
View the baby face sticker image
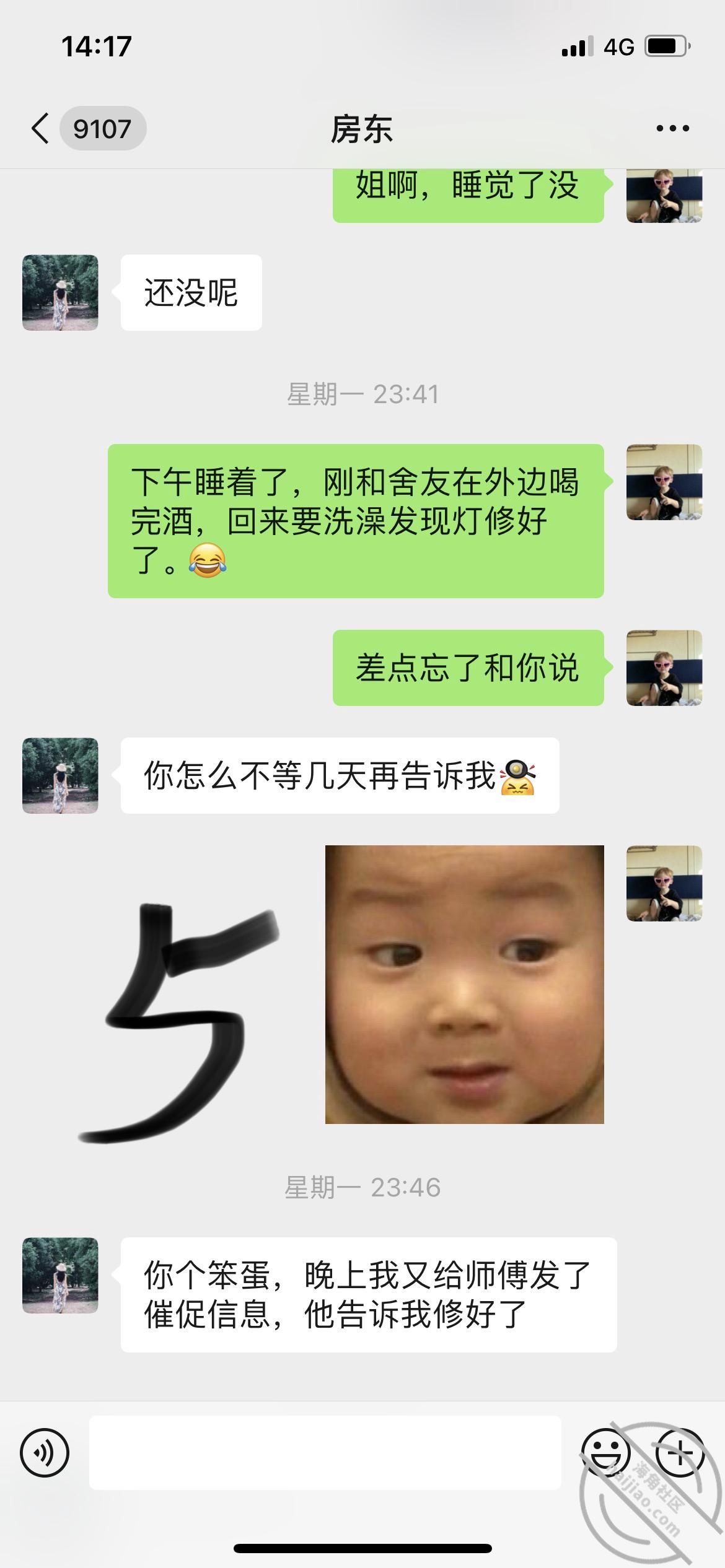pos(464,984)
